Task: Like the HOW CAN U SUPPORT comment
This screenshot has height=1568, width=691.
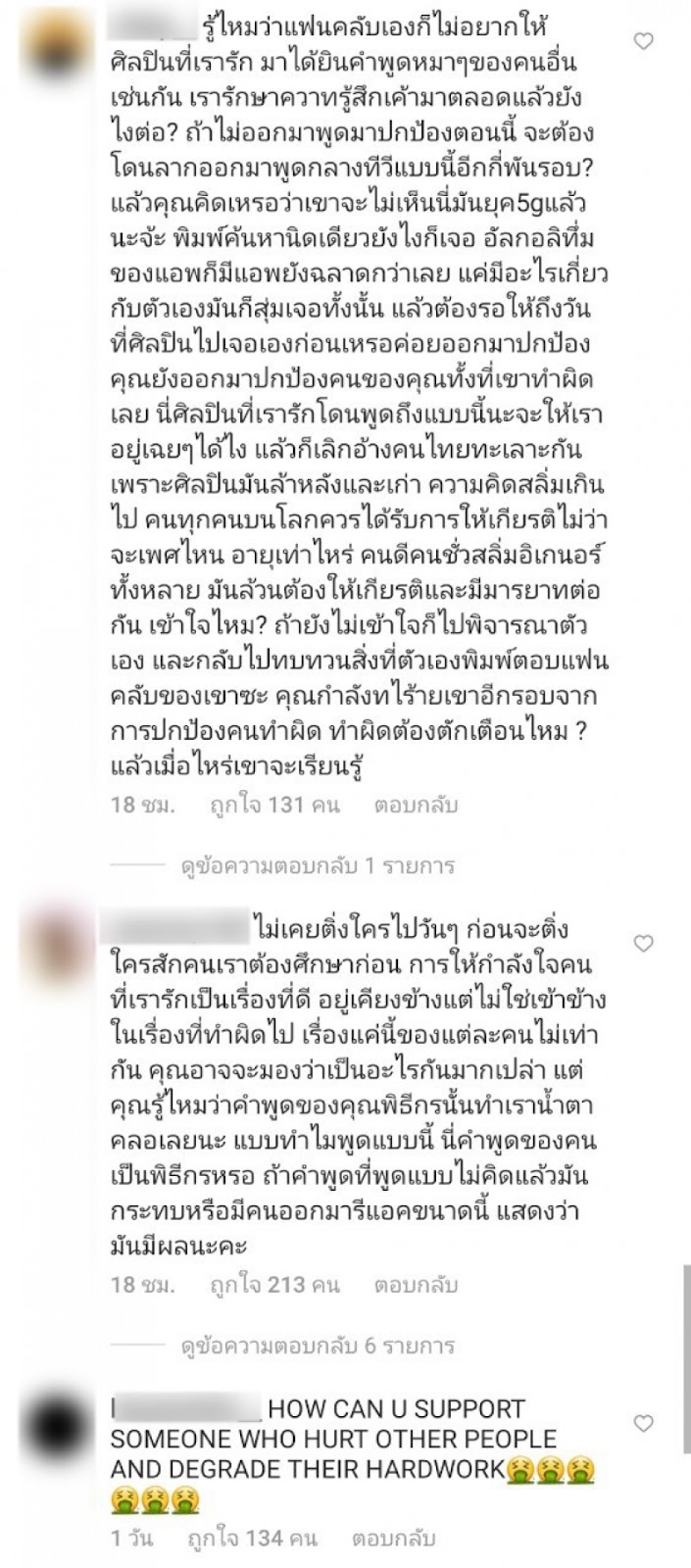Action: [x=644, y=1423]
